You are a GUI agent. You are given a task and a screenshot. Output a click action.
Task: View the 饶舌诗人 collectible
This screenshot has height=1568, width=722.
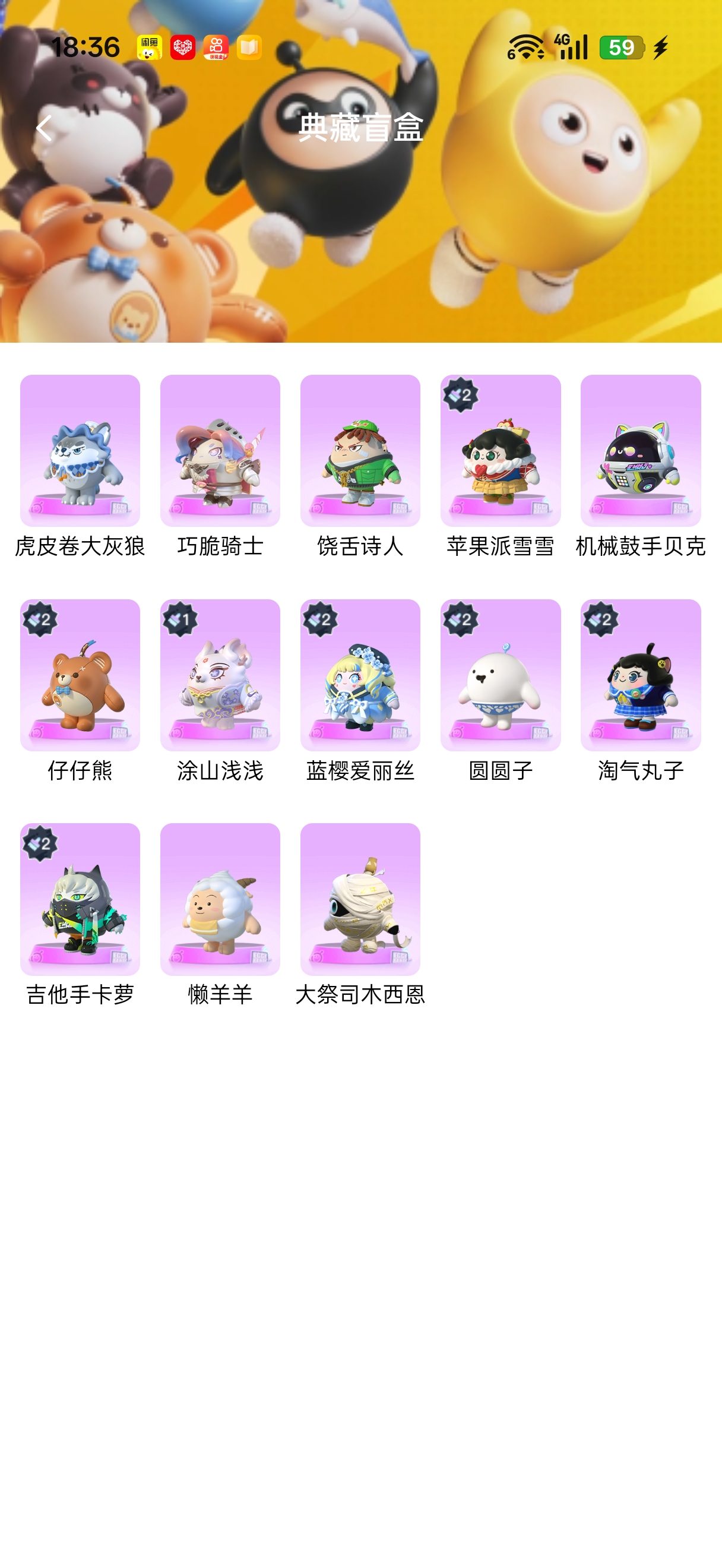(360, 451)
